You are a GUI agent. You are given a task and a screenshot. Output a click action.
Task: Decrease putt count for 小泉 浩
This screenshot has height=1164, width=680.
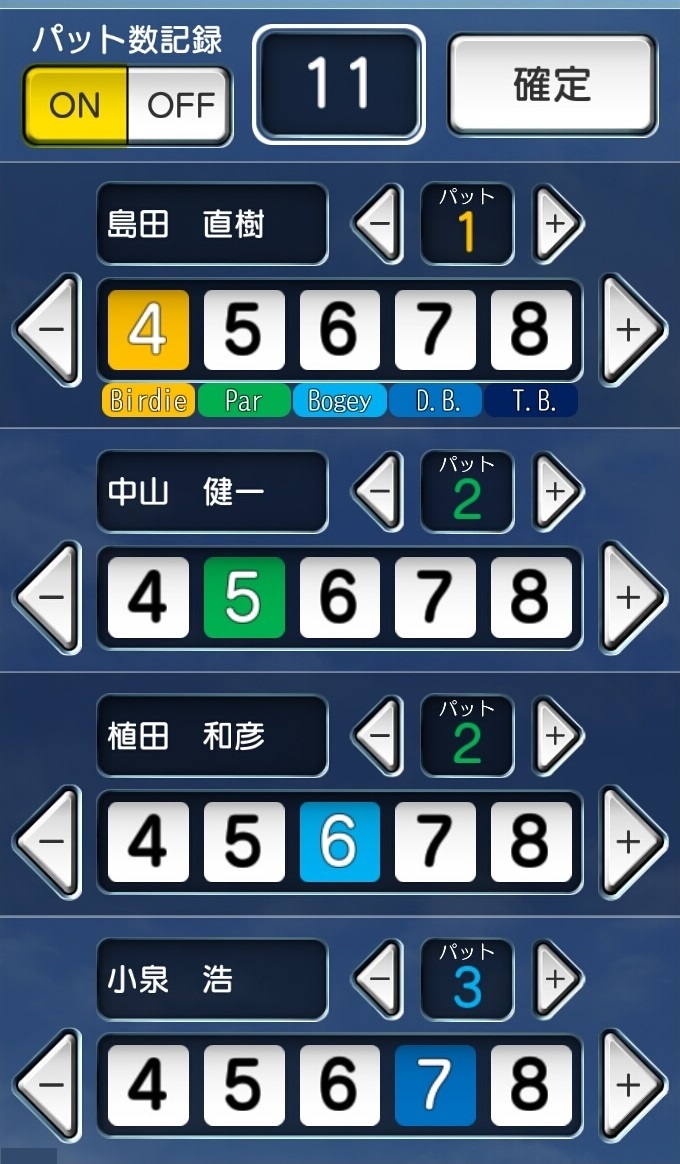pos(379,979)
